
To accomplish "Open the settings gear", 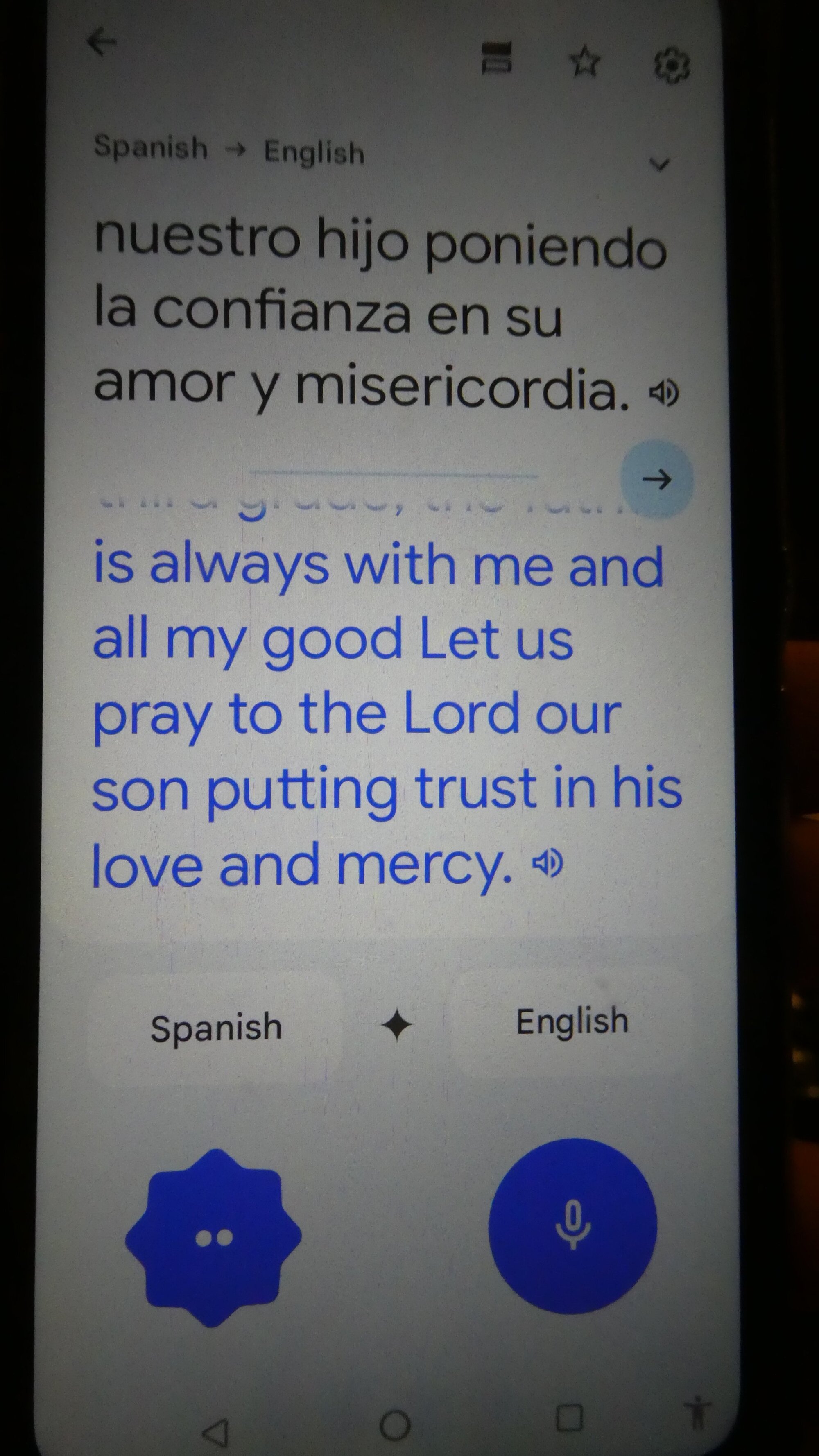I will pyautogui.click(x=672, y=66).
